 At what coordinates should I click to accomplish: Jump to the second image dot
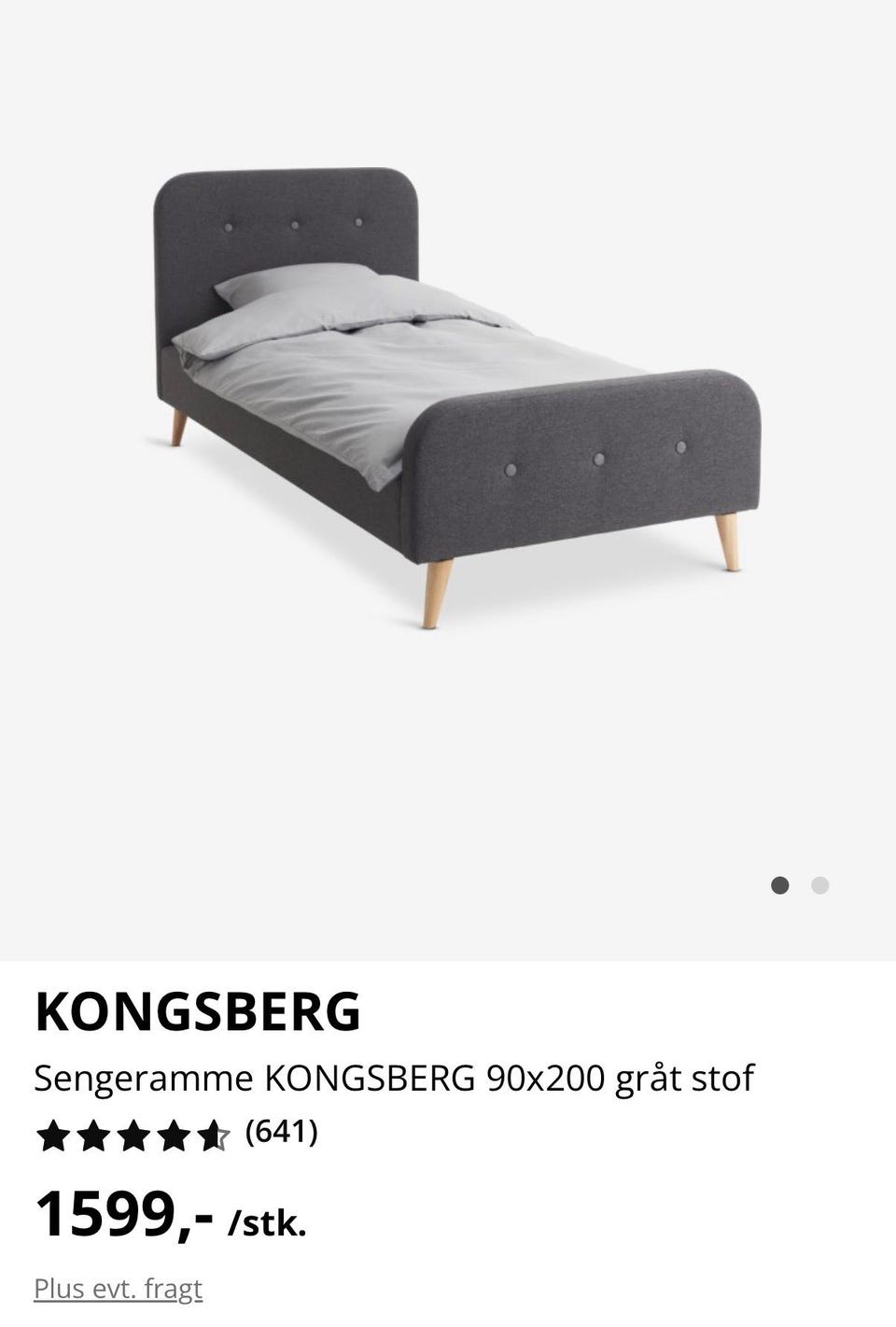coord(819,885)
